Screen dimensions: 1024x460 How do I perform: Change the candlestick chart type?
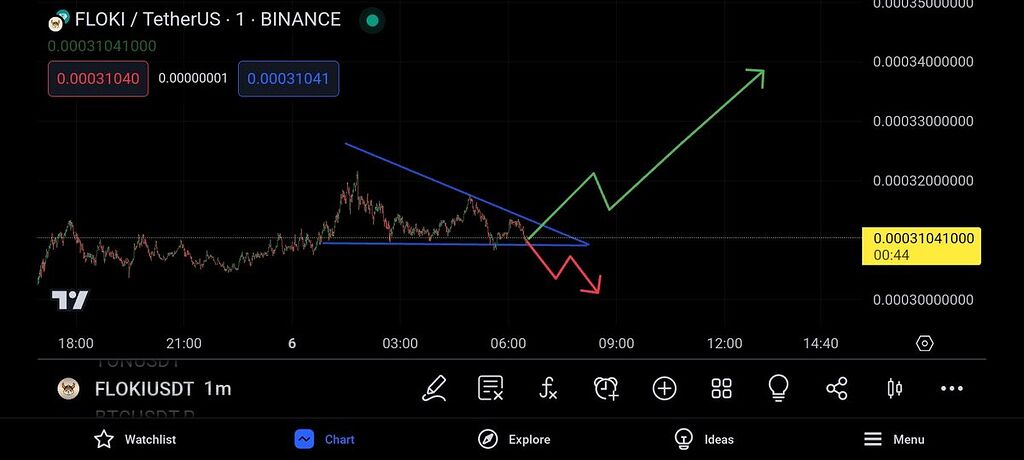(894, 388)
